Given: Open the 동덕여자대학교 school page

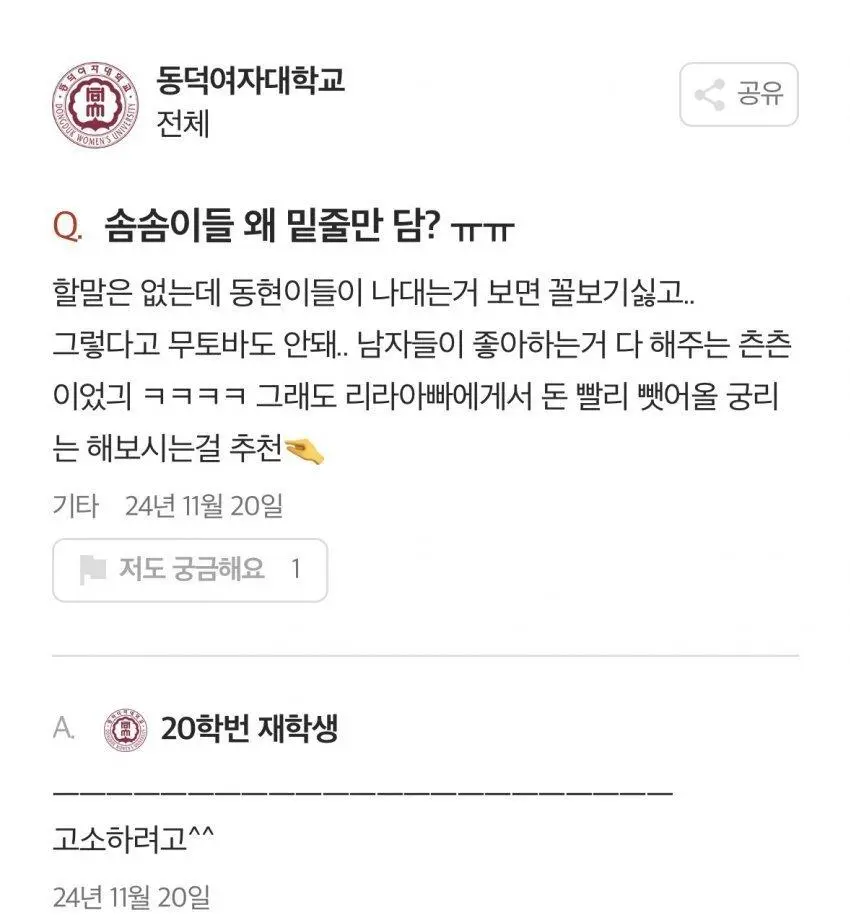Looking at the screenshot, I should [x=250, y=80].
